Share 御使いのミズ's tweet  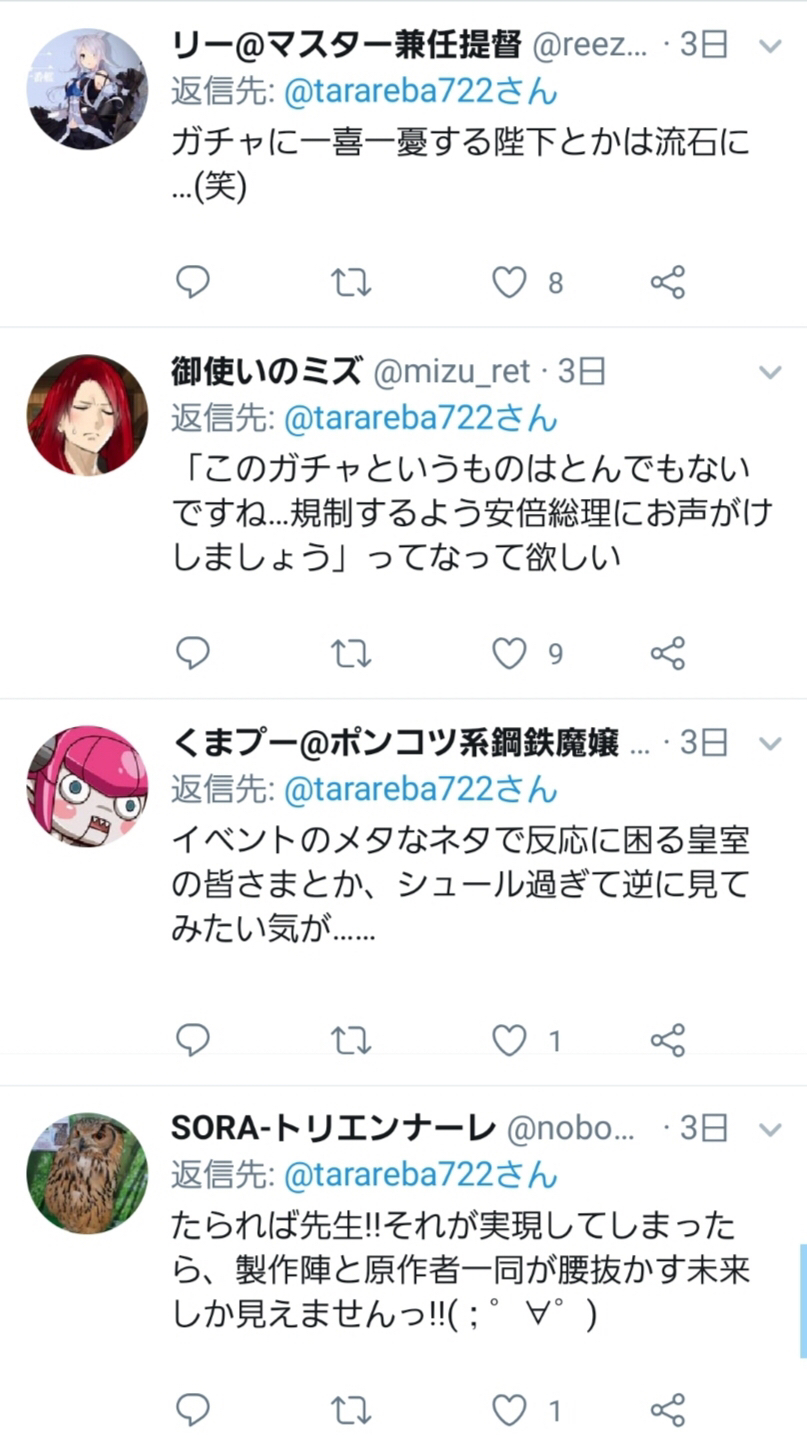pos(668,655)
